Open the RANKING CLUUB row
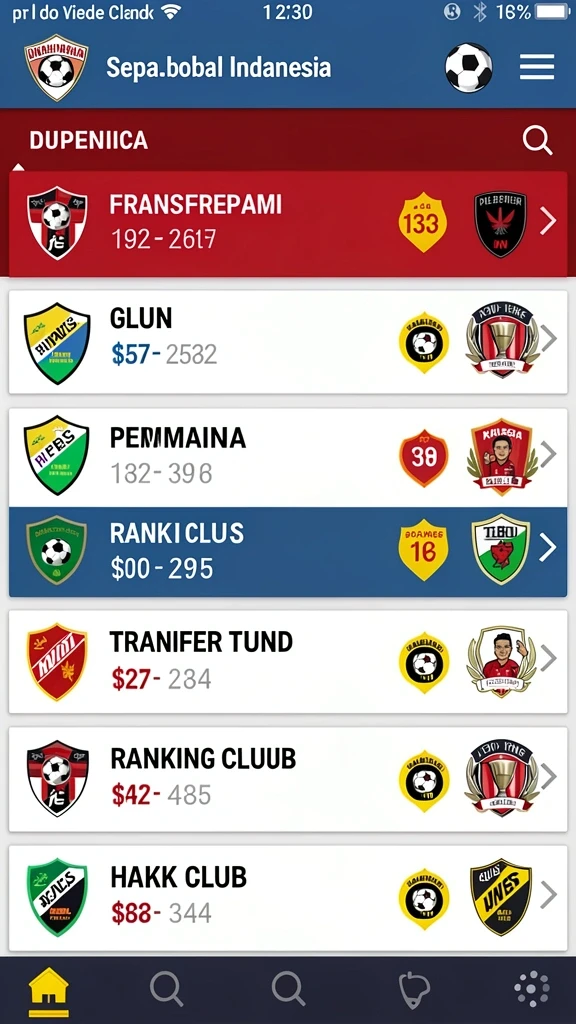Screen dimensions: 576x1024 (x=288, y=778)
